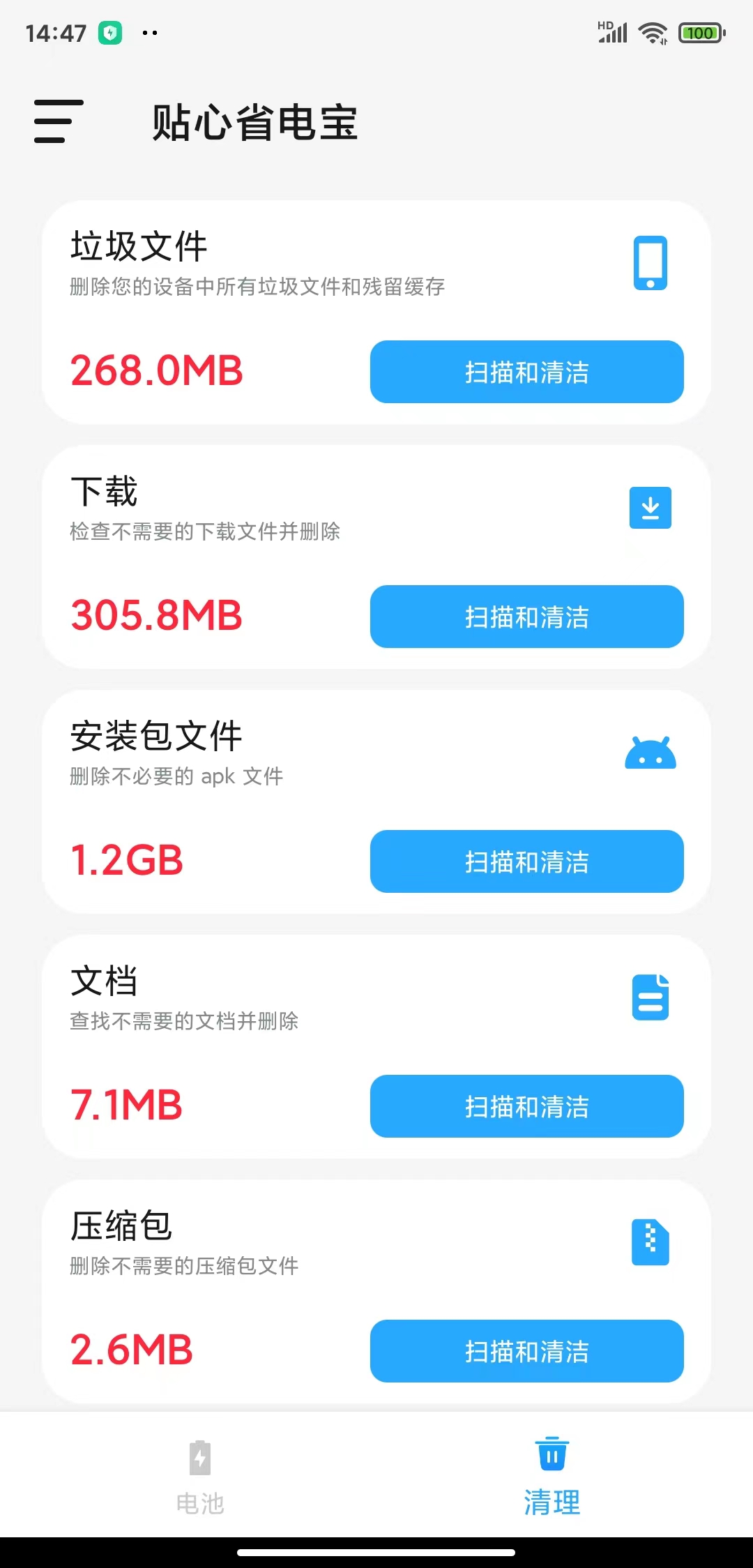Click the trash icon above 清理 tab
753x1568 pixels.
[x=551, y=1455]
